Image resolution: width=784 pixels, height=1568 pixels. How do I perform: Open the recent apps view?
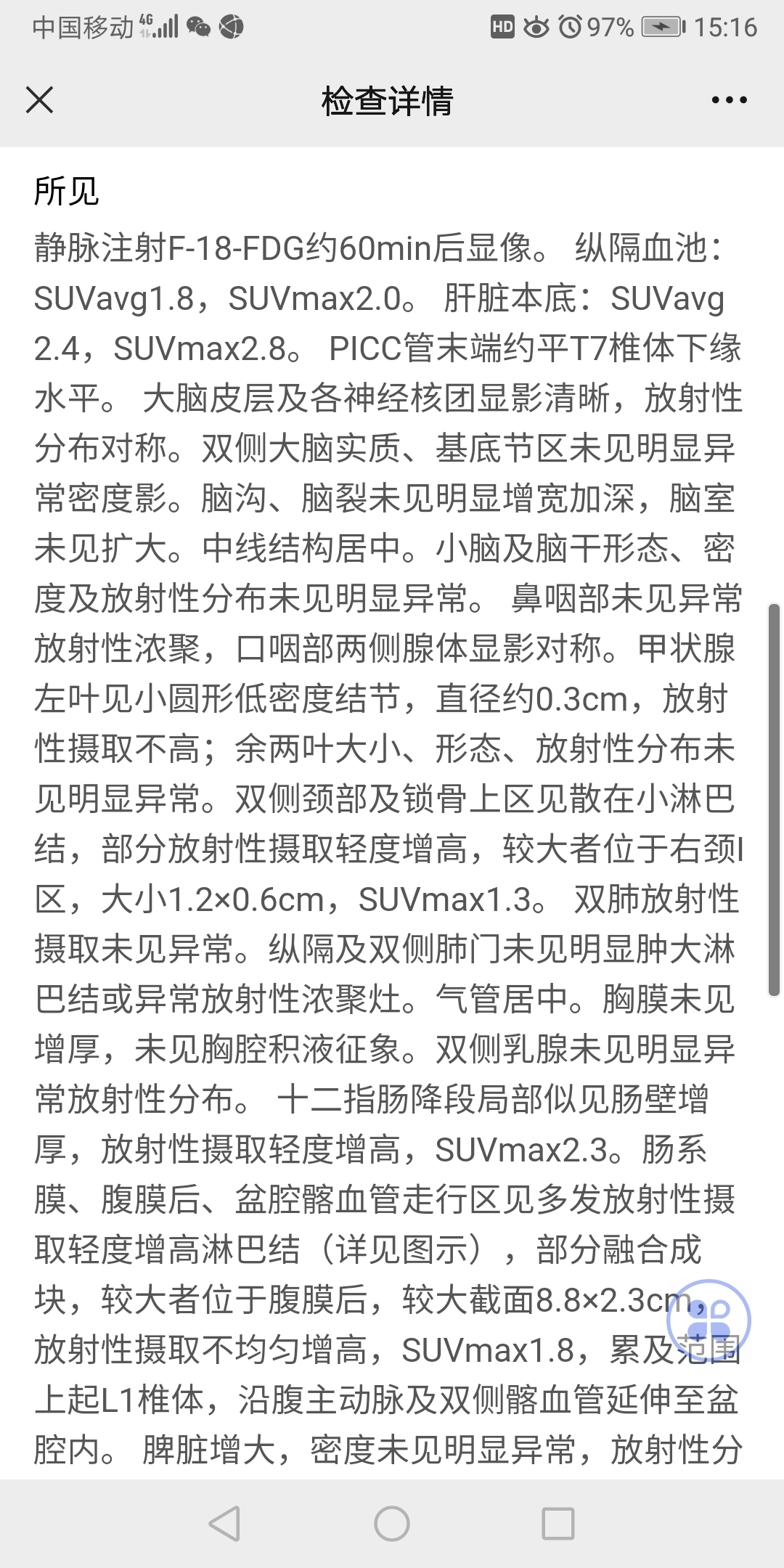pos(559,1523)
